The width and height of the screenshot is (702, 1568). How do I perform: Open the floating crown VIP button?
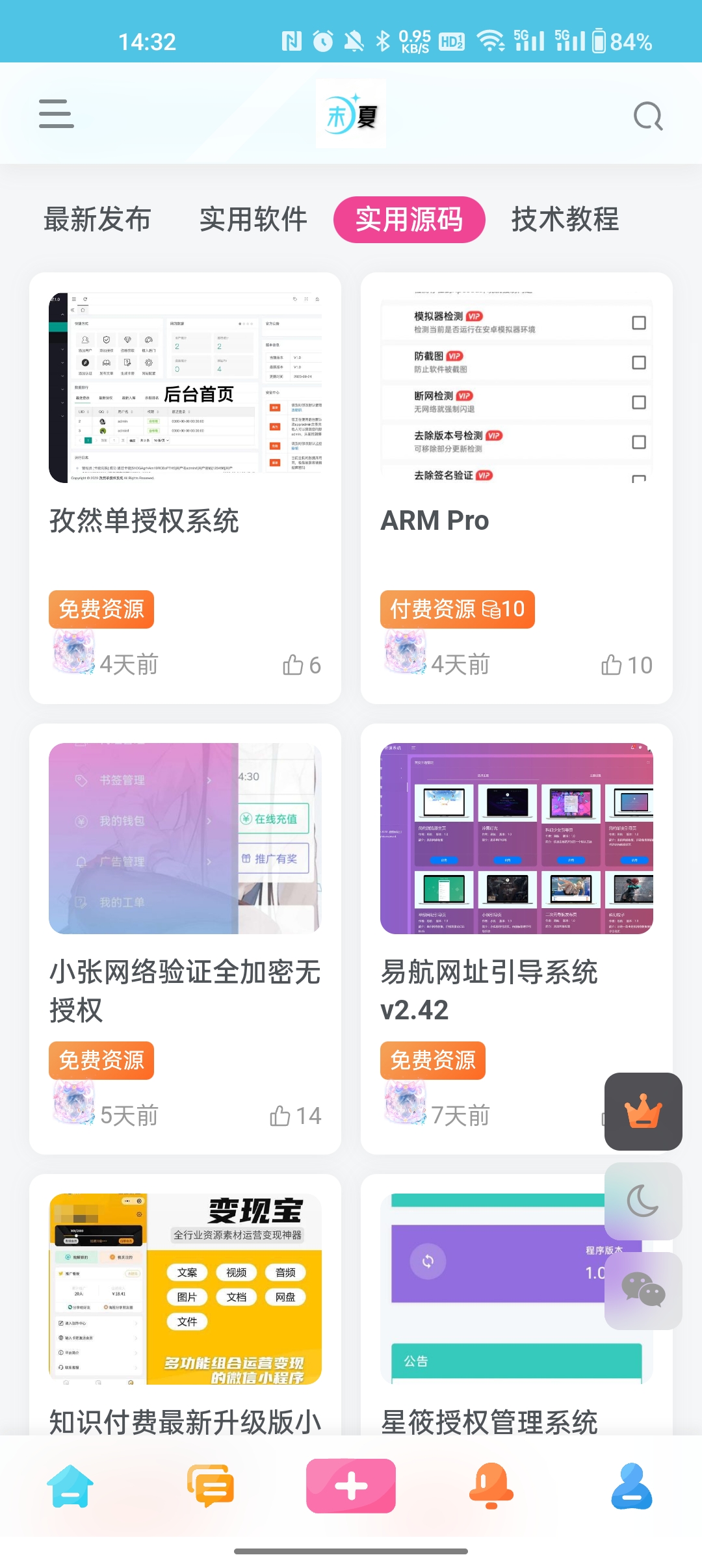pyautogui.click(x=643, y=1112)
